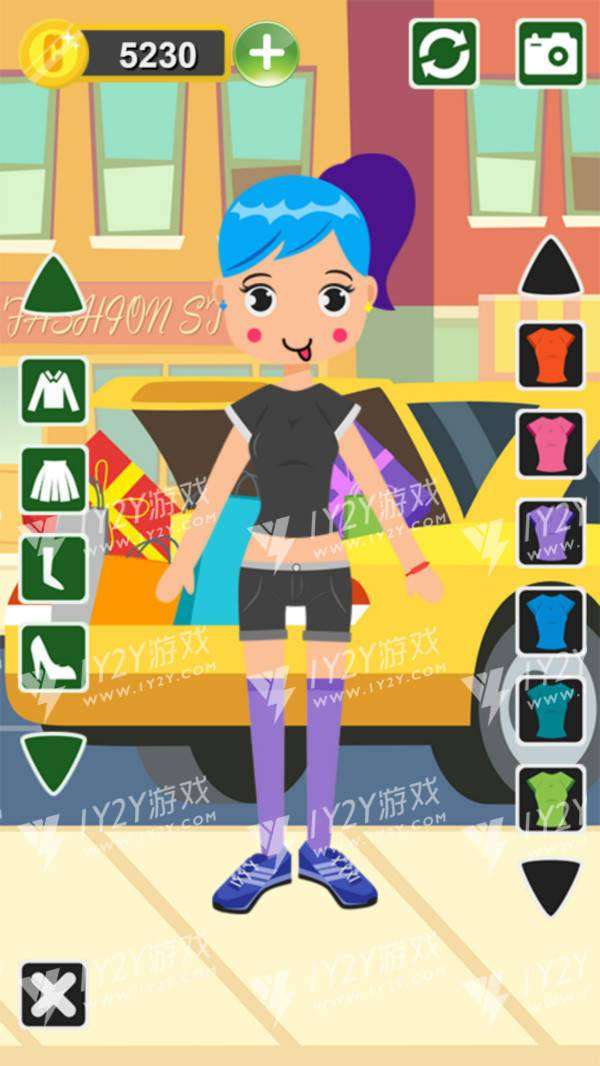
Task: Select the pink shirt
Action: click(550, 444)
